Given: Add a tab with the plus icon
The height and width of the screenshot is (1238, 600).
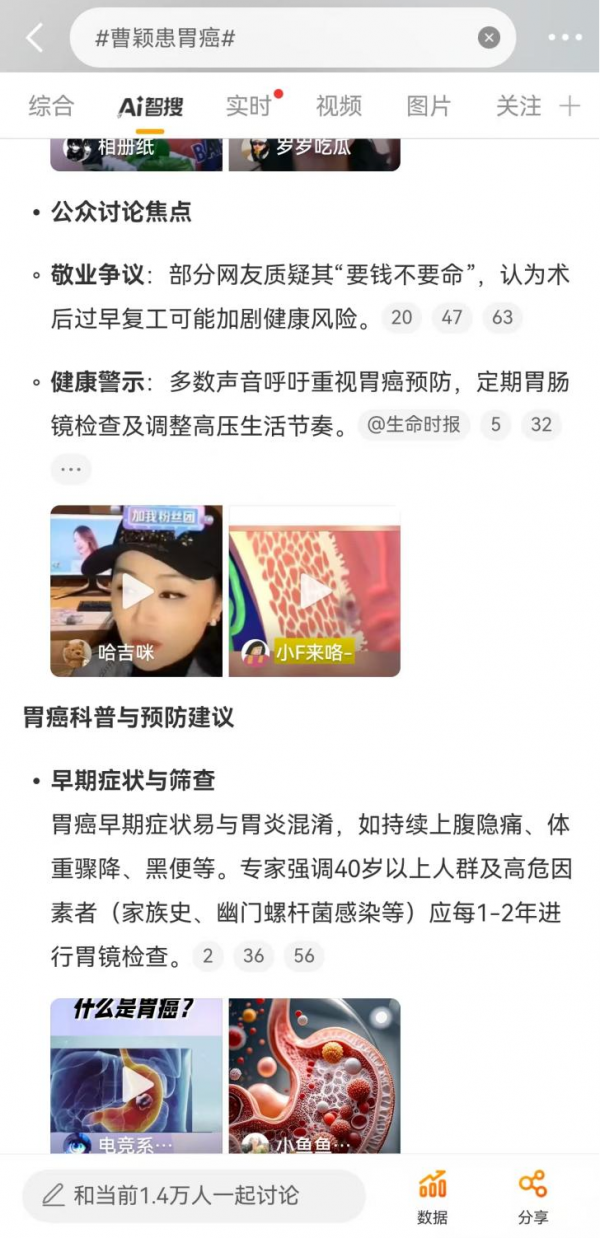Looking at the screenshot, I should coord(570,106).
